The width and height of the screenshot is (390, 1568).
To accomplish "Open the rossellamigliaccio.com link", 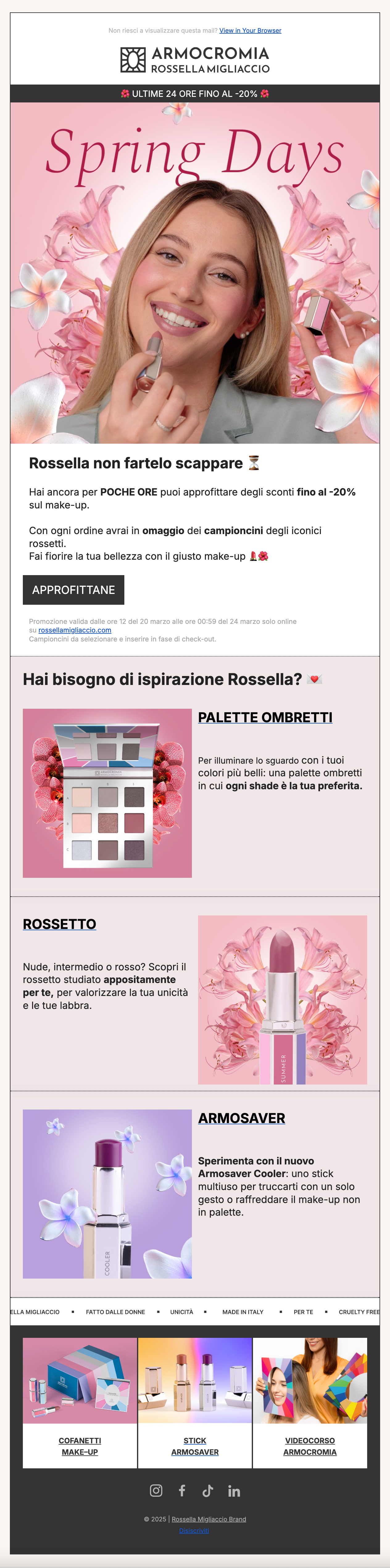I will pos(75,630).
